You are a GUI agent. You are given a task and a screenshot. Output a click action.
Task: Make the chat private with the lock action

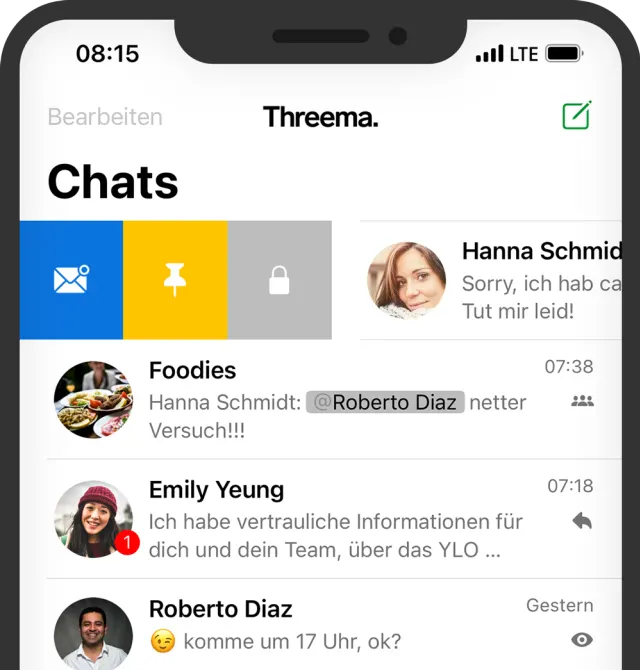pyautogui.click(x=279, y=280)
